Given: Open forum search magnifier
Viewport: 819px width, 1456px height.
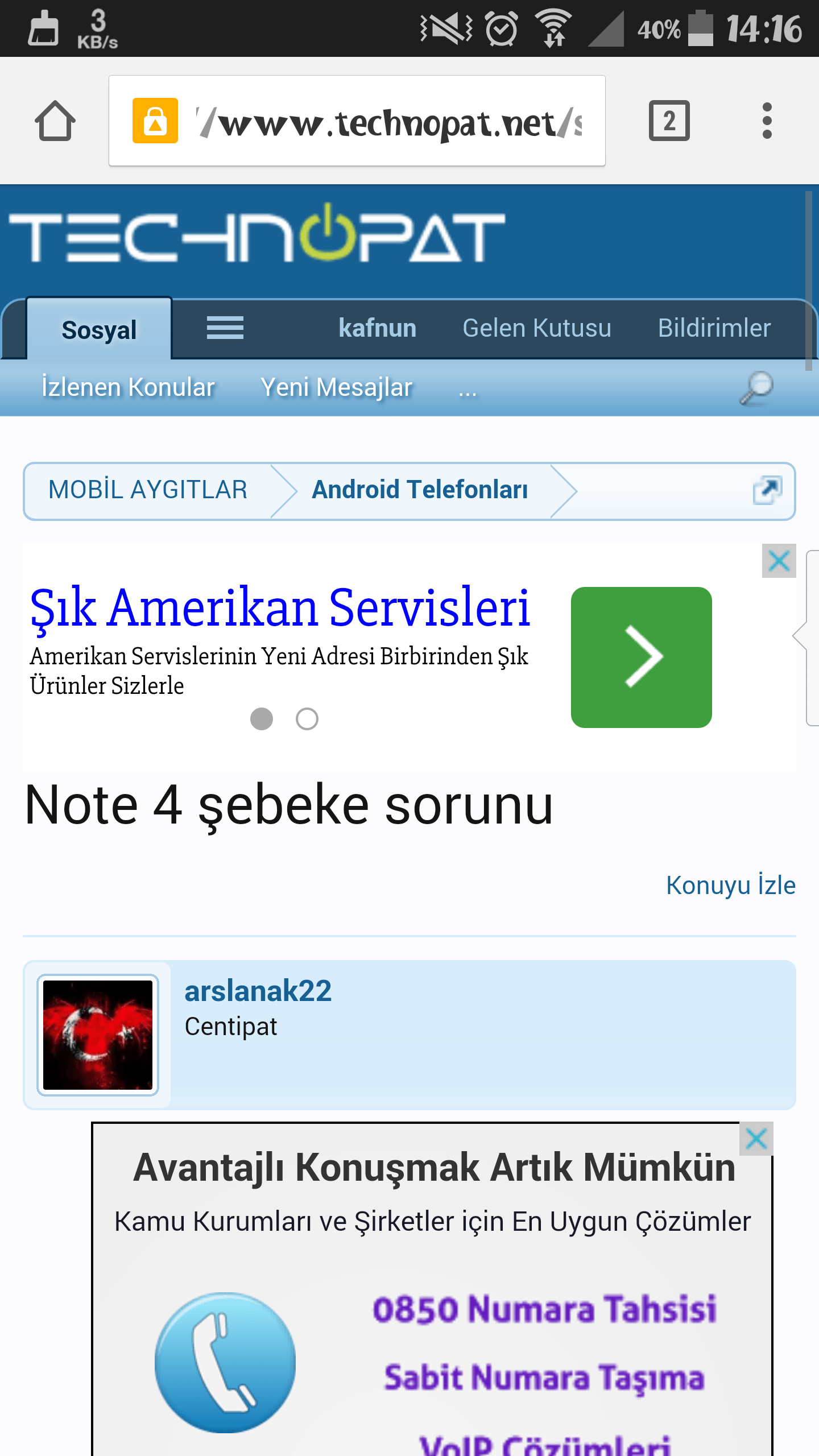Looking at the screenshot, I should point(756,388).
